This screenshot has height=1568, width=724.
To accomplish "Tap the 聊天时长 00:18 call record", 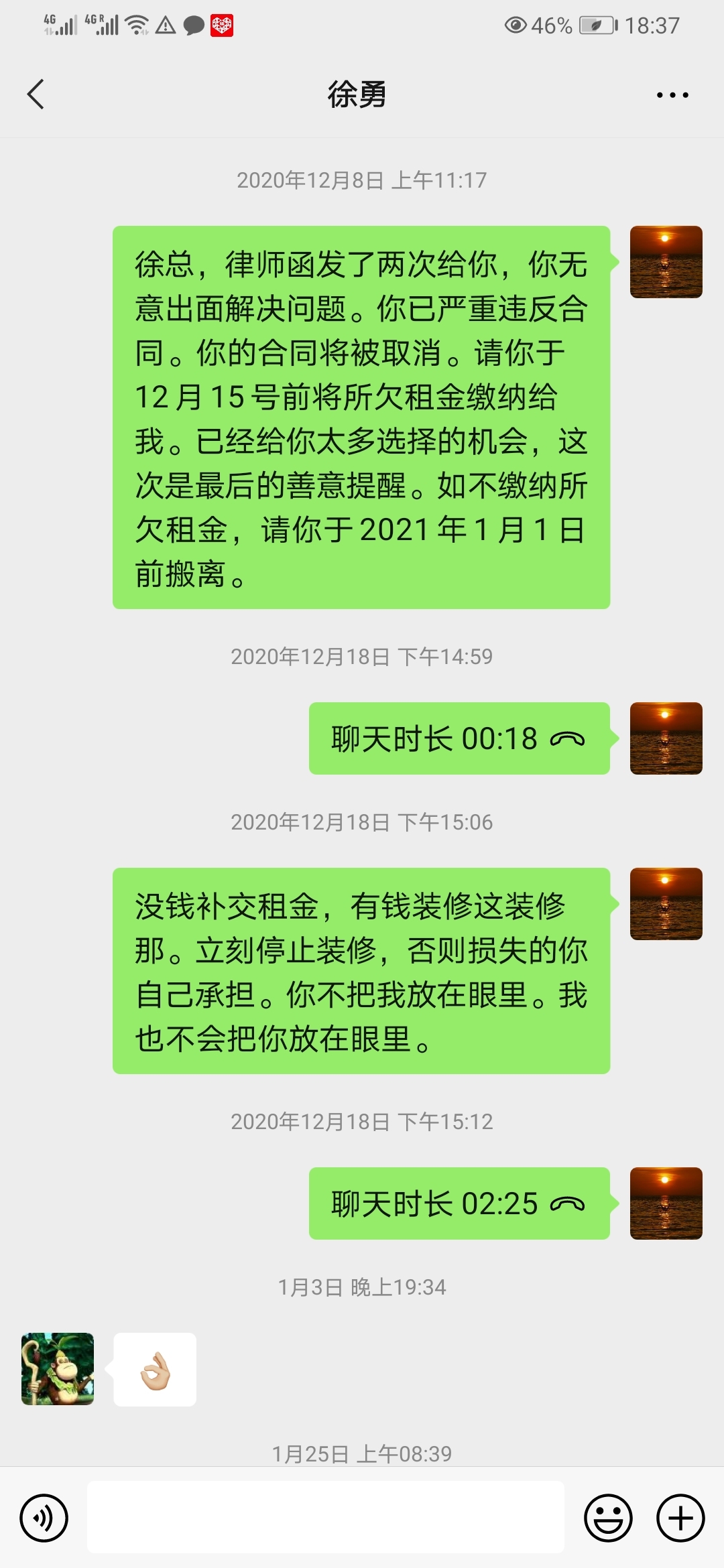I will 459,738.
